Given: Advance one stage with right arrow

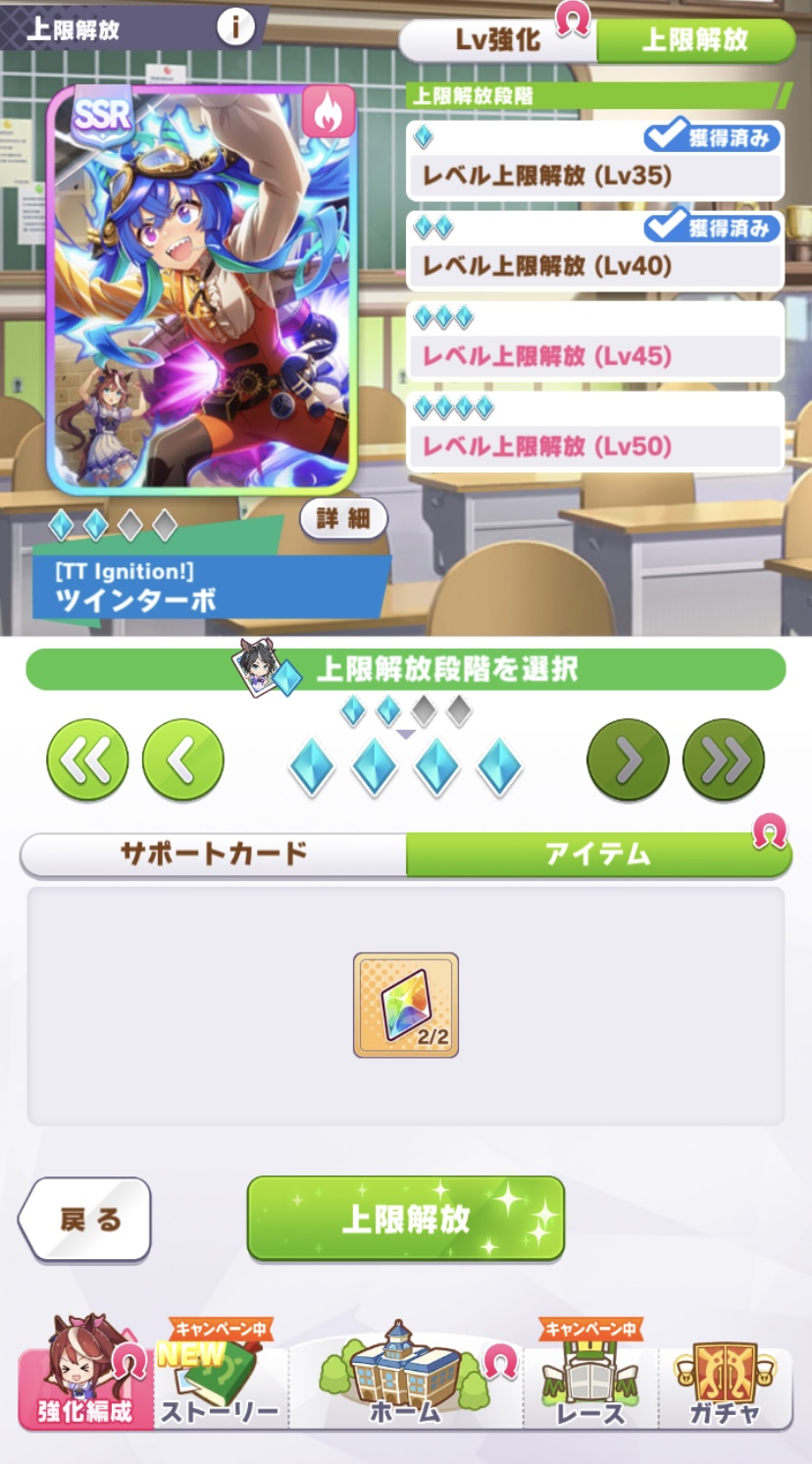Looking at the screenshot, I should click(x=628, y=759).
